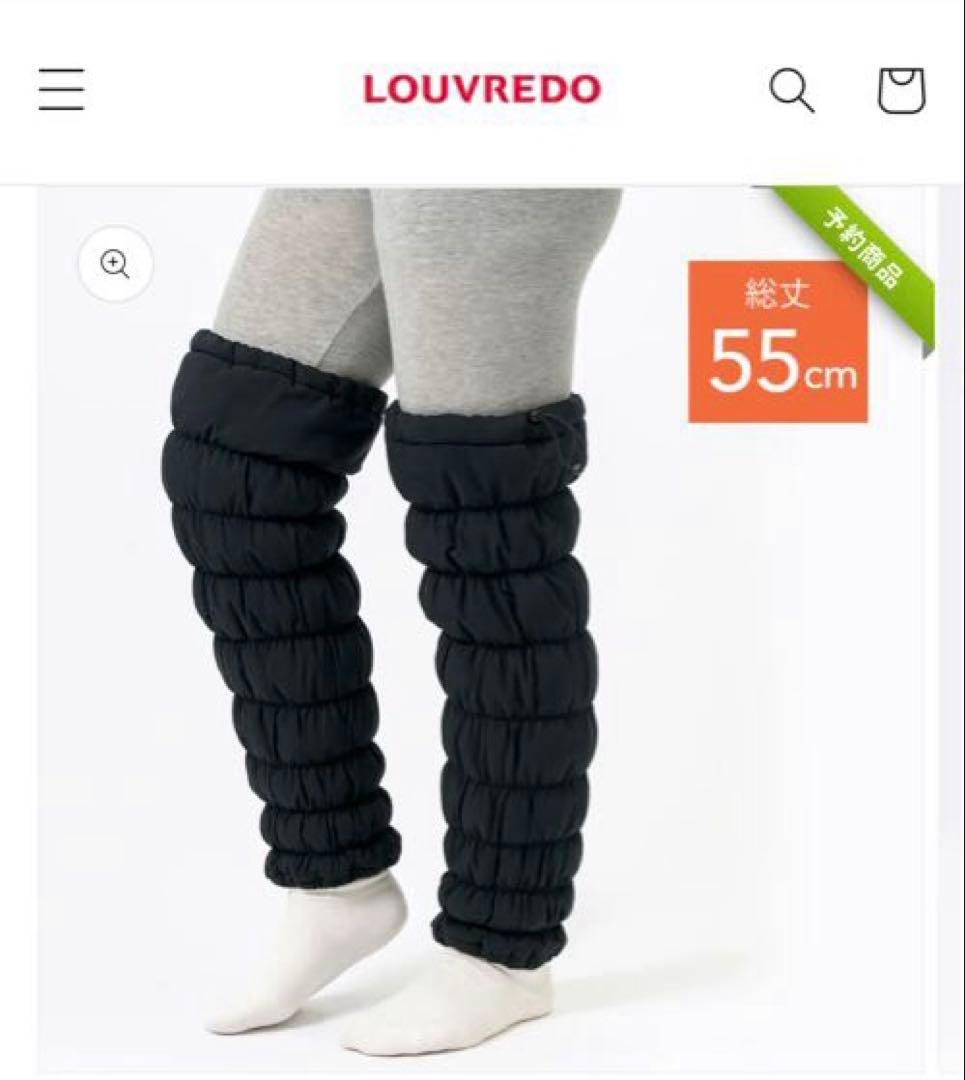Image resolution: width=965 pixels, height=1080 pixels.
Task: Zoom in on the product image
Action: (x=115, y=265)
